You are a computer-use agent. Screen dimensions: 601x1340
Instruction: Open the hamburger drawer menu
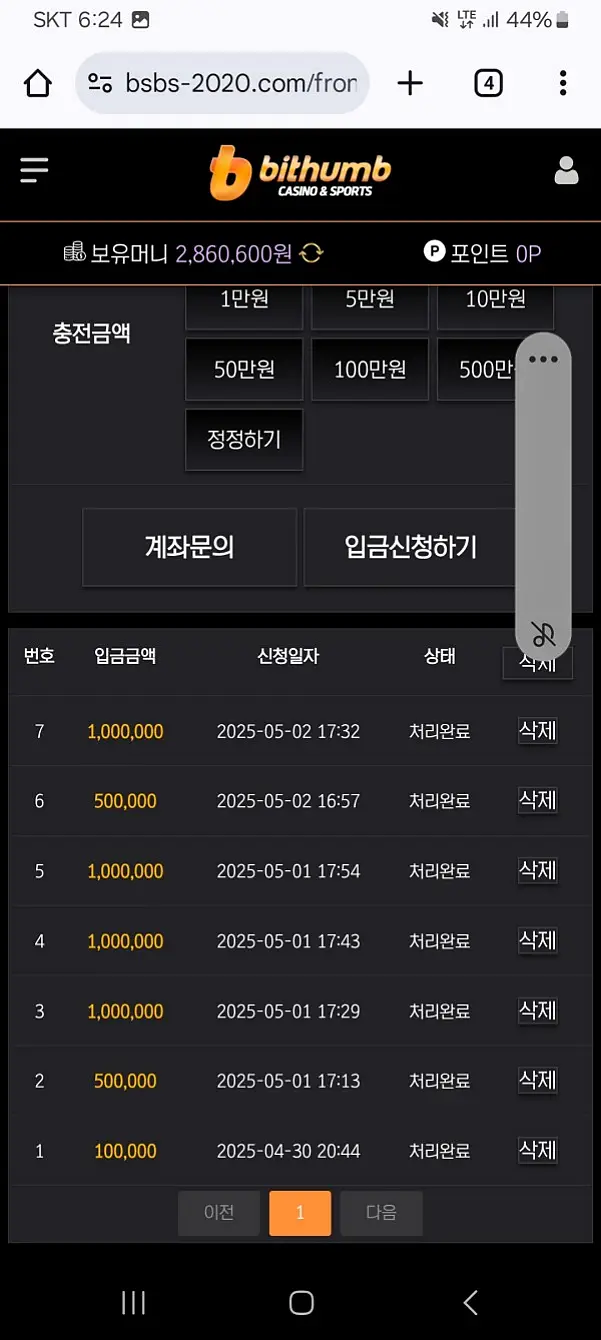tap(34, 170)
